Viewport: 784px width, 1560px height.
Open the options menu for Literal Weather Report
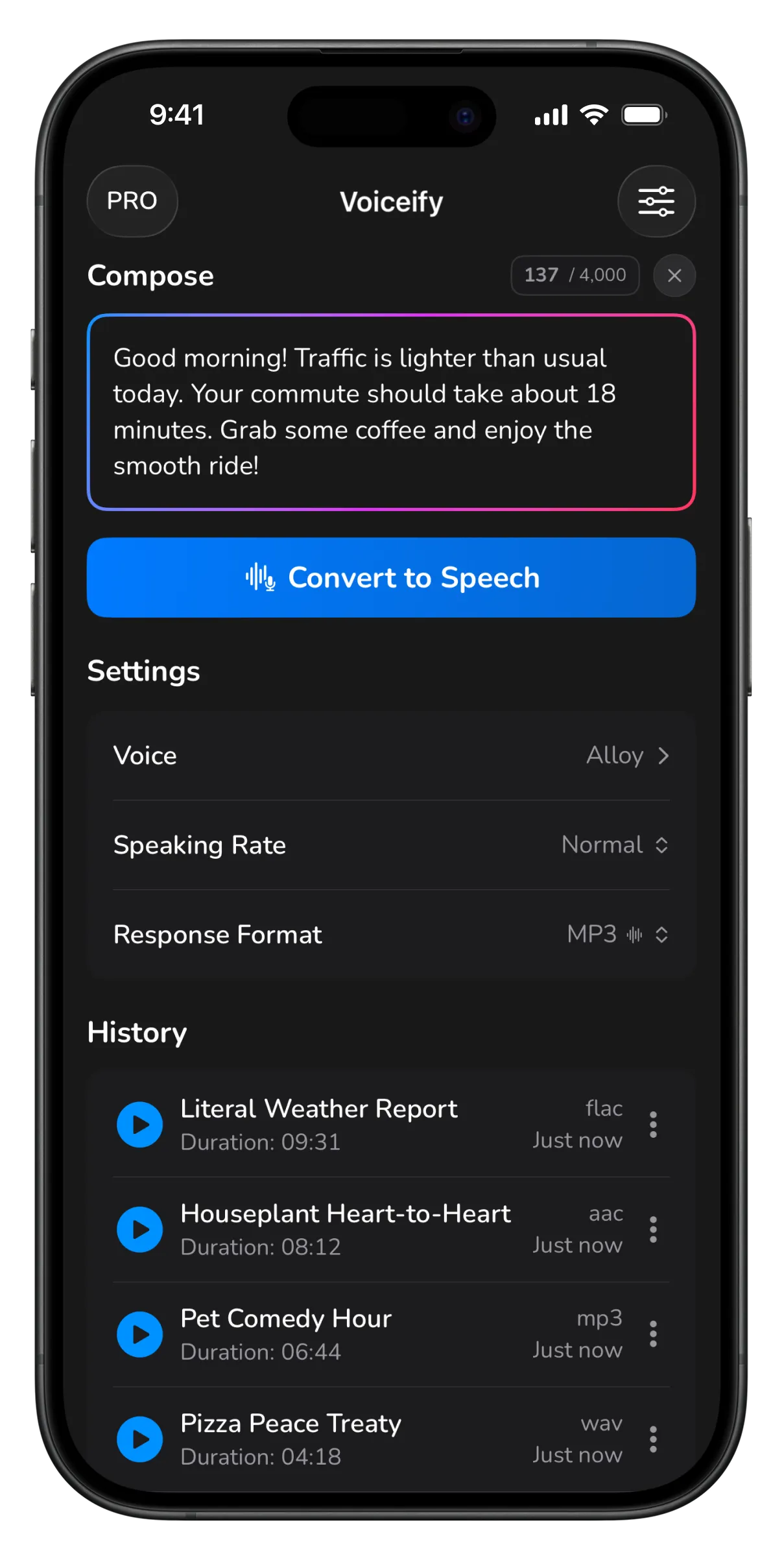coord(653,1124)
